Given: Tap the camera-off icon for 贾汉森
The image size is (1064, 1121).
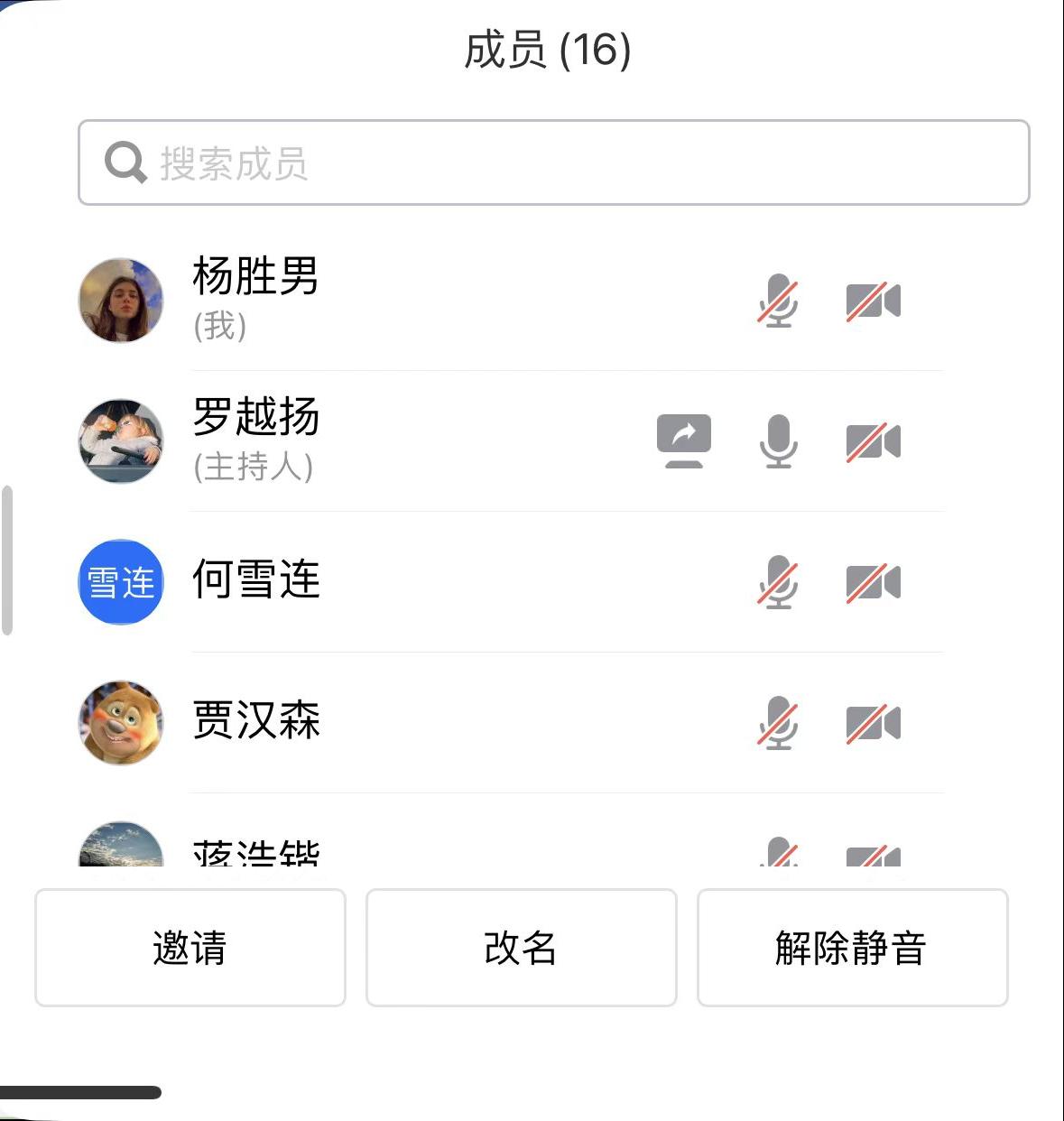Looking at the screenshot, I should [x=873, y=723].
